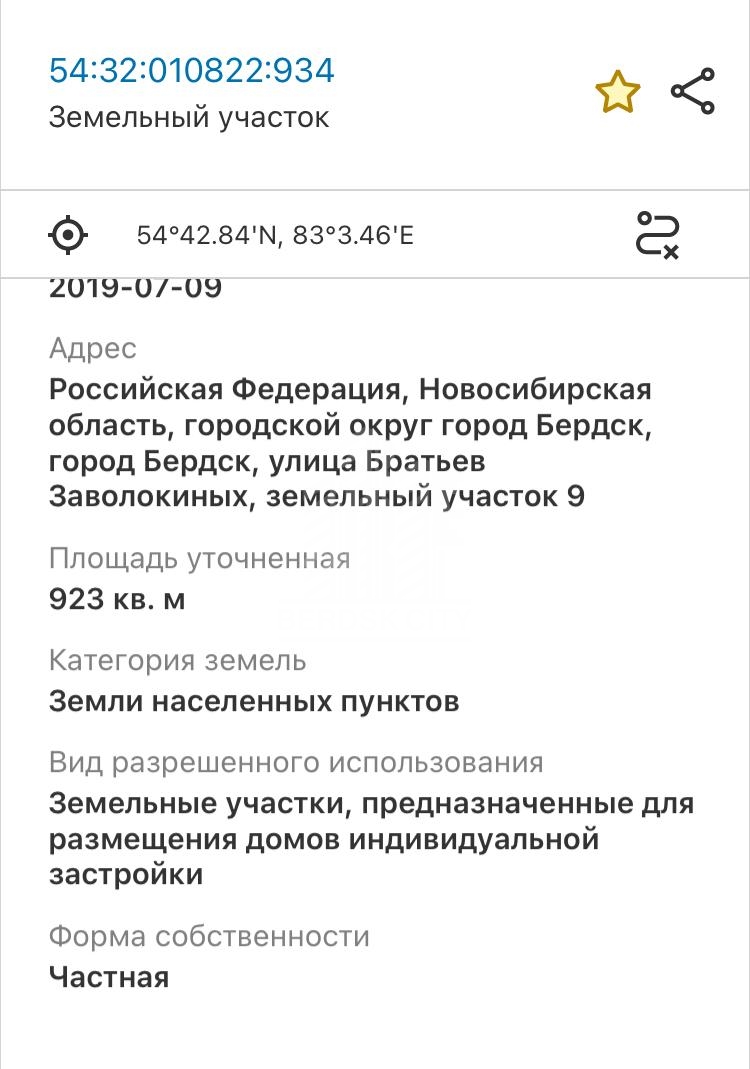Clear the route icon
The image size is (750, 1069).
pos(658,236)
